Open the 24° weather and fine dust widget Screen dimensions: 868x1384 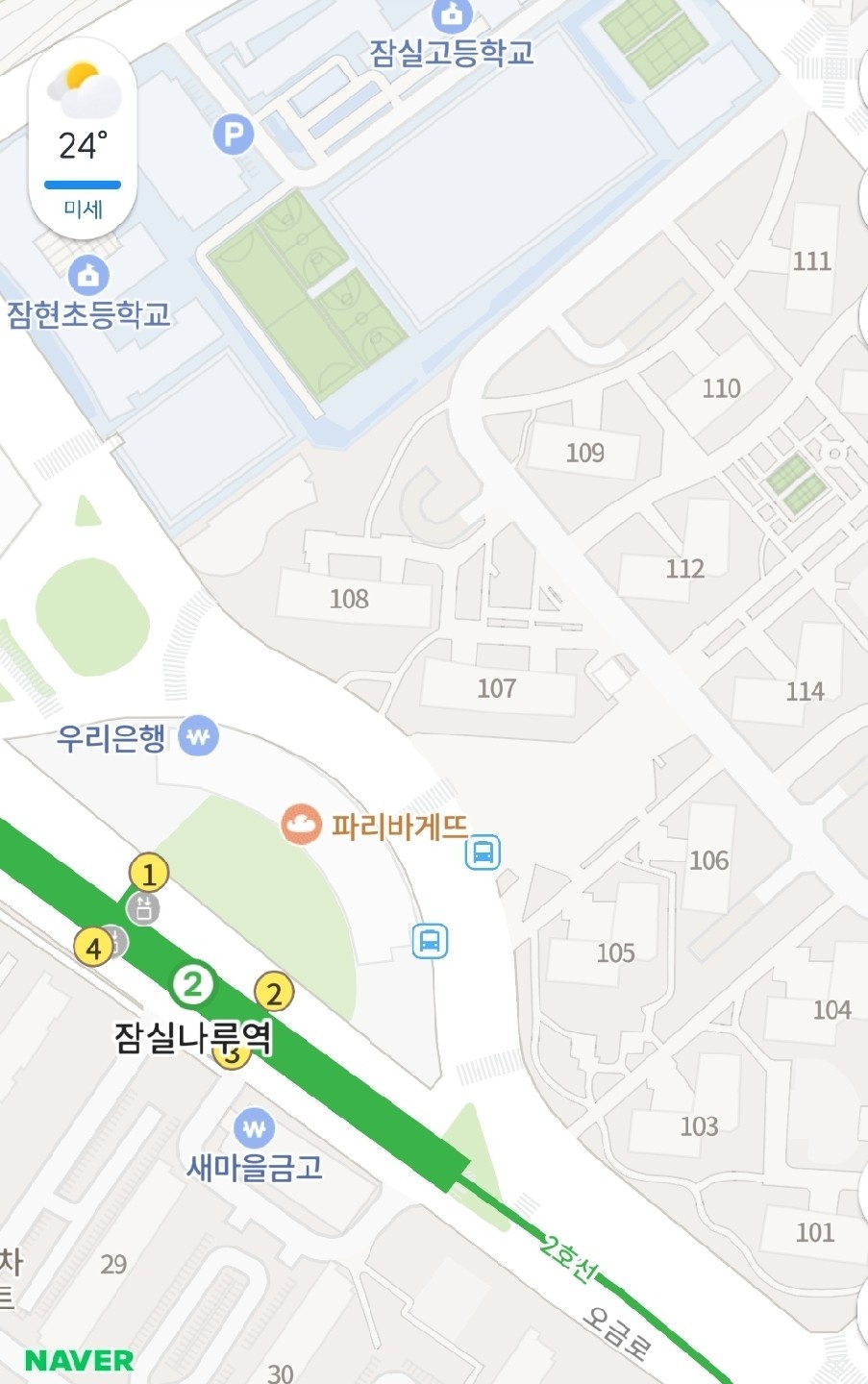(83, 139)
